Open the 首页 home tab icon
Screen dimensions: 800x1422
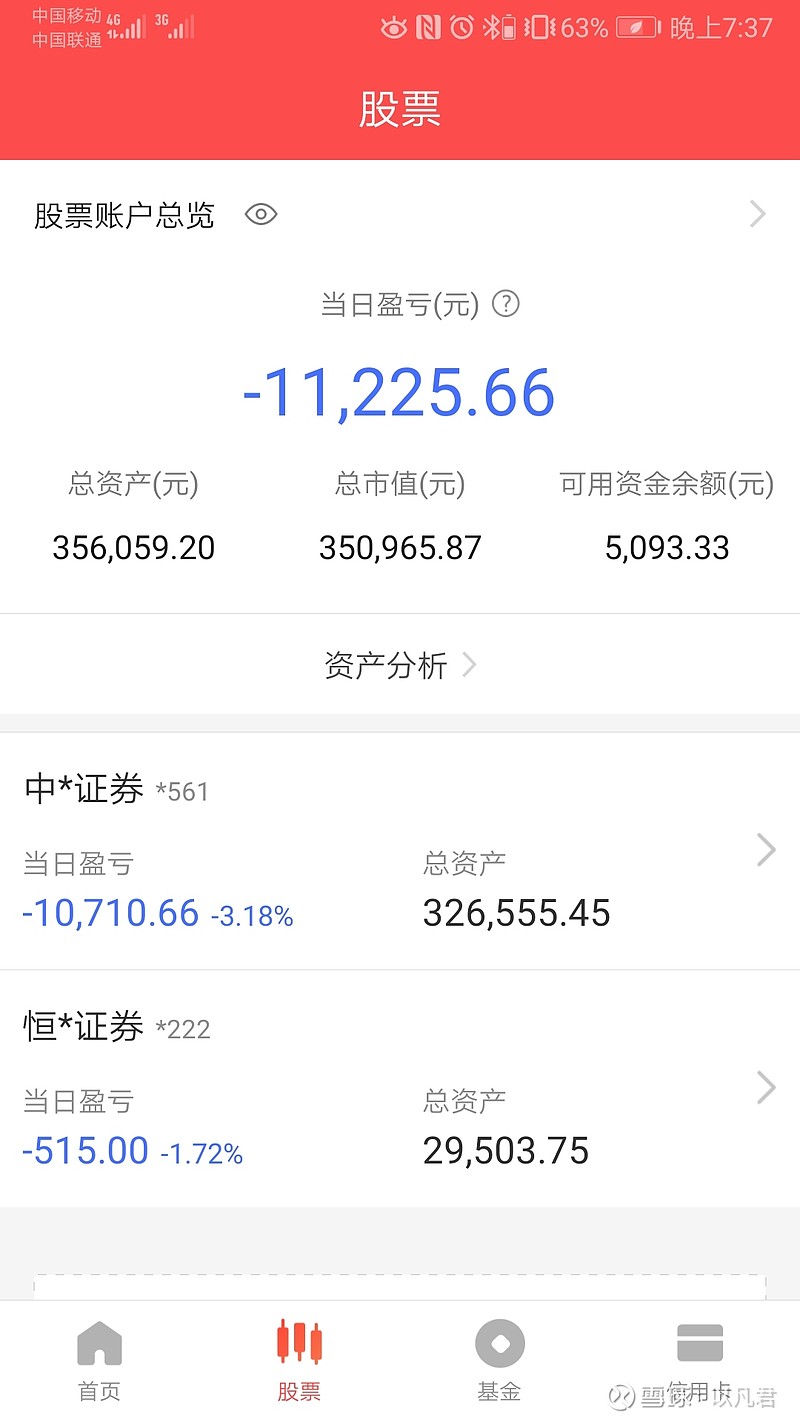[98, 1345]
